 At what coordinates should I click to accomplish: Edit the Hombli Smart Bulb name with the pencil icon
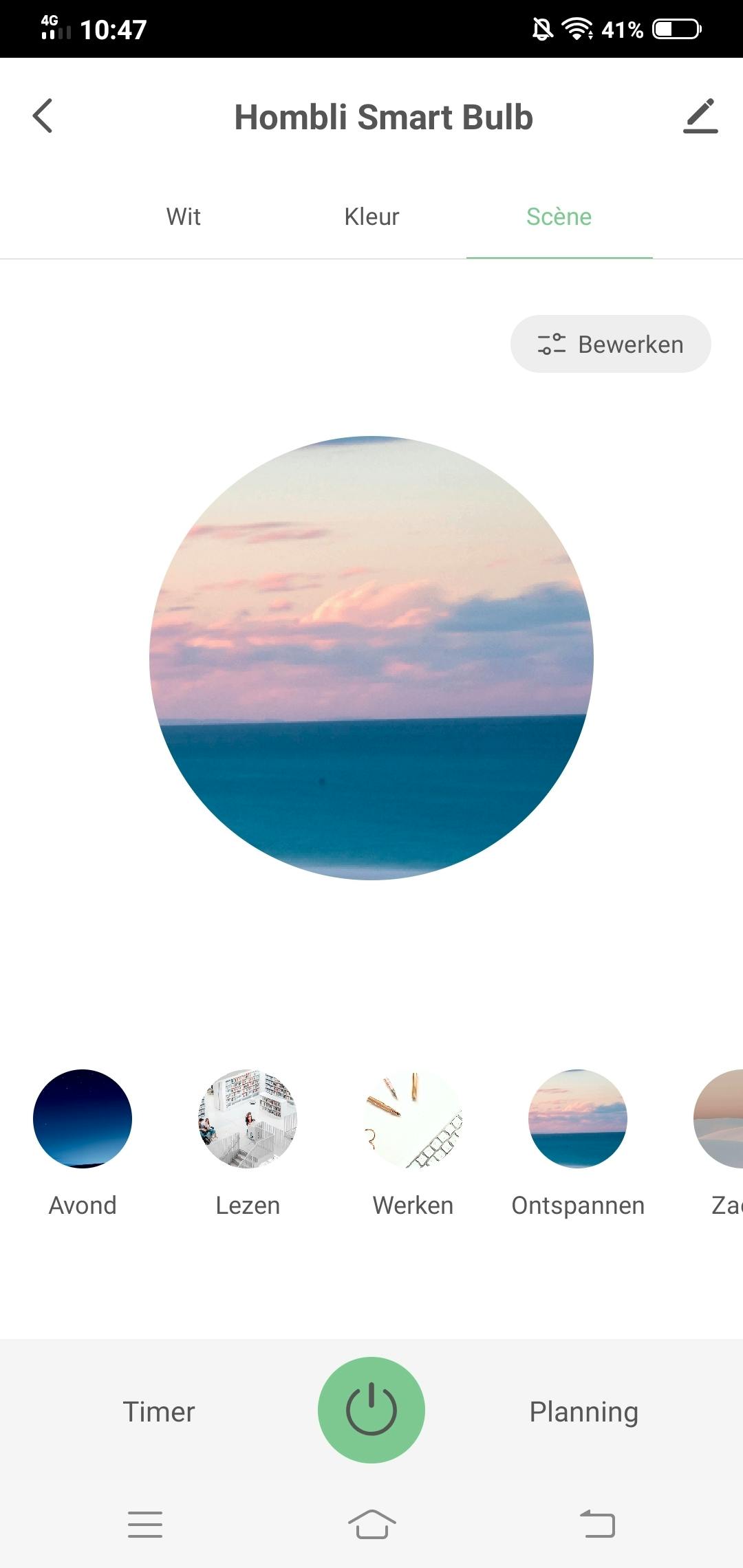700,116
